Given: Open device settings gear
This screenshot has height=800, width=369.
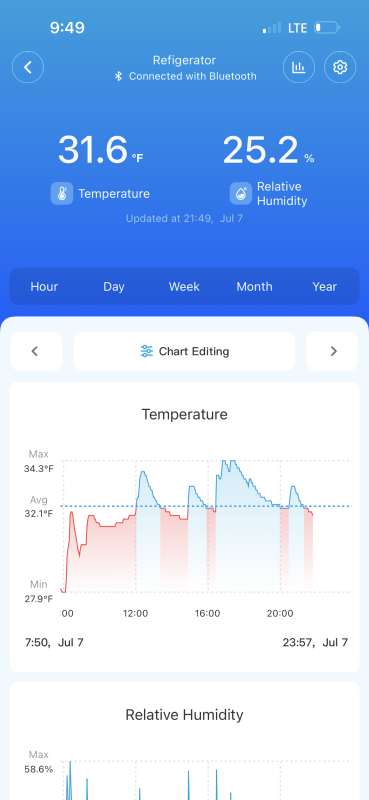Looking at the screenshot, I should coord(340,67).
